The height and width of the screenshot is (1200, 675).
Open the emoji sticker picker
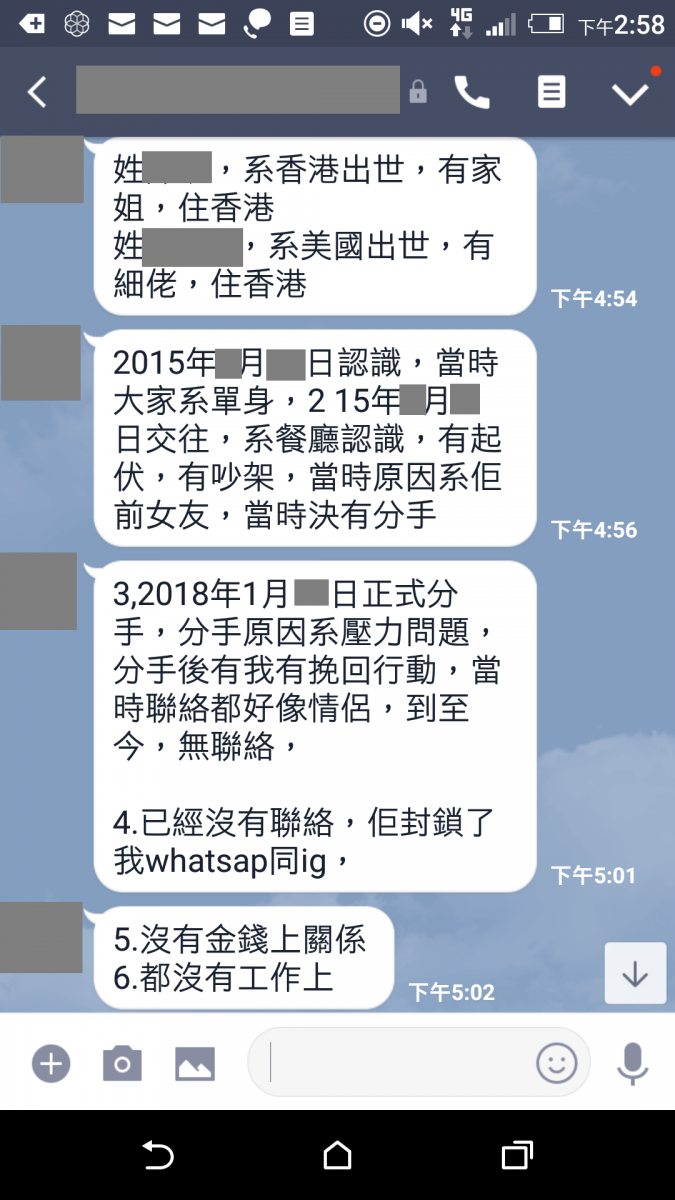[557, 1063]
